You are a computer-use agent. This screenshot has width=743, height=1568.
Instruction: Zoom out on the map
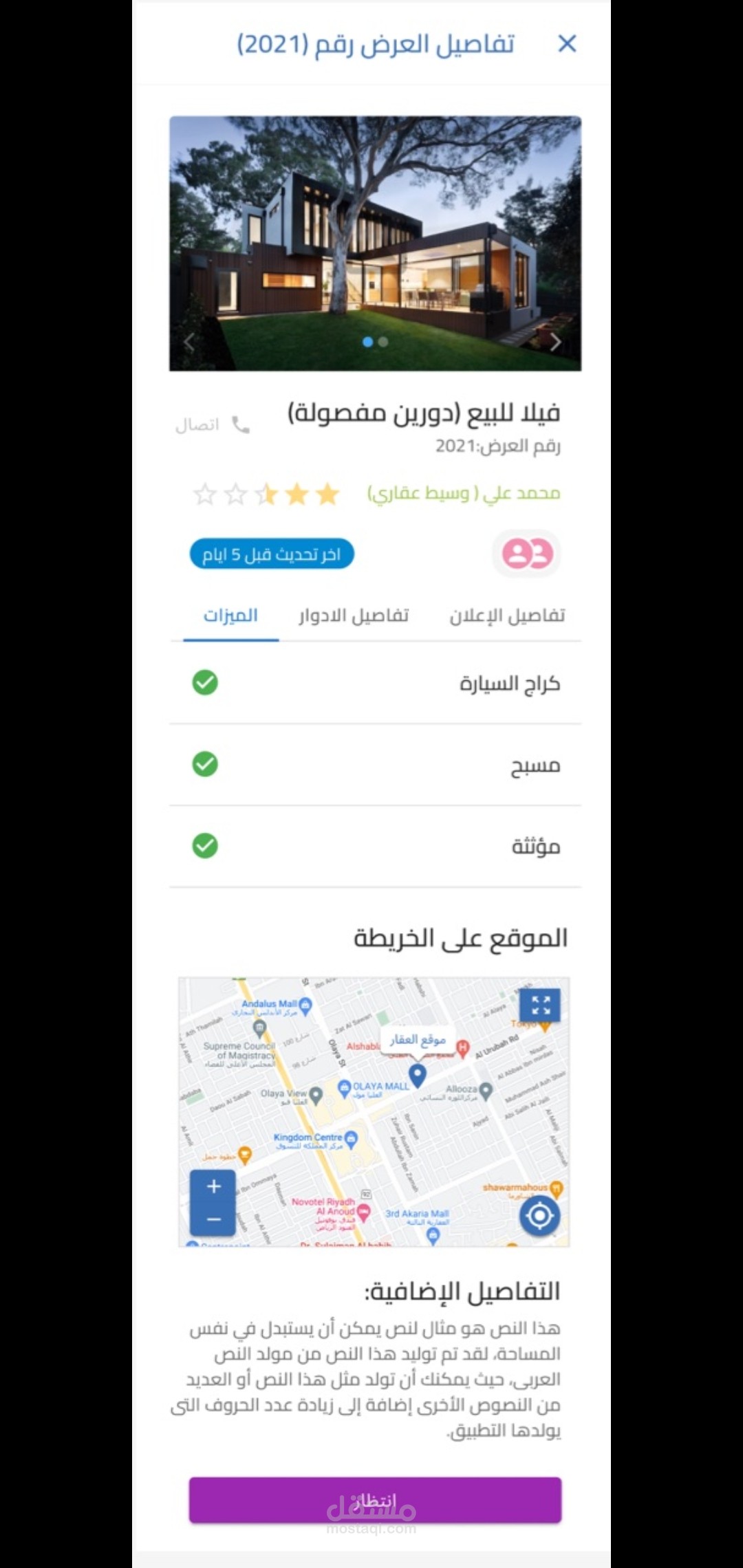click(213, 1219)
